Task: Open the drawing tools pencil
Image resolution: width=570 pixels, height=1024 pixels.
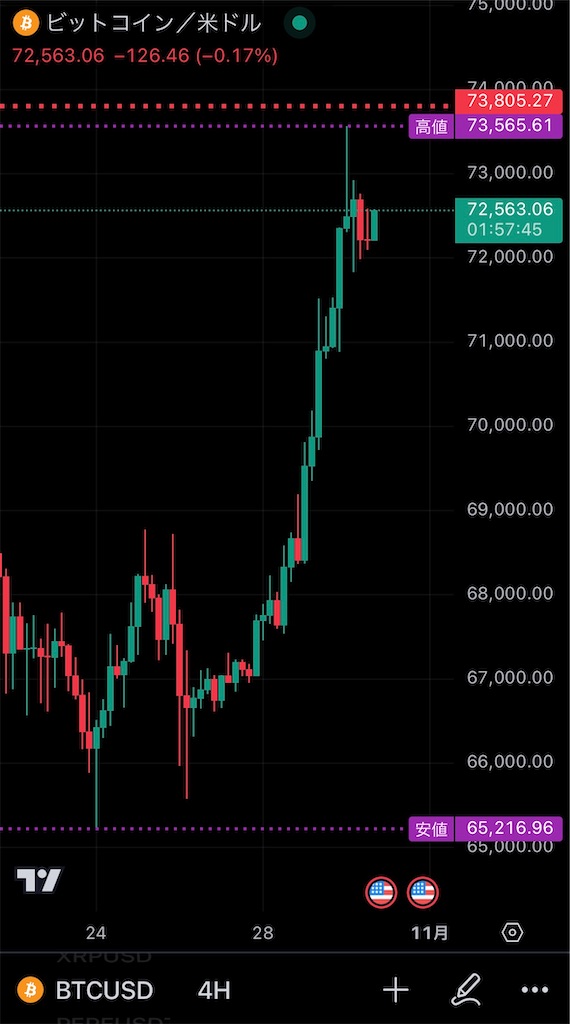Action: click(x=466, y=990)
